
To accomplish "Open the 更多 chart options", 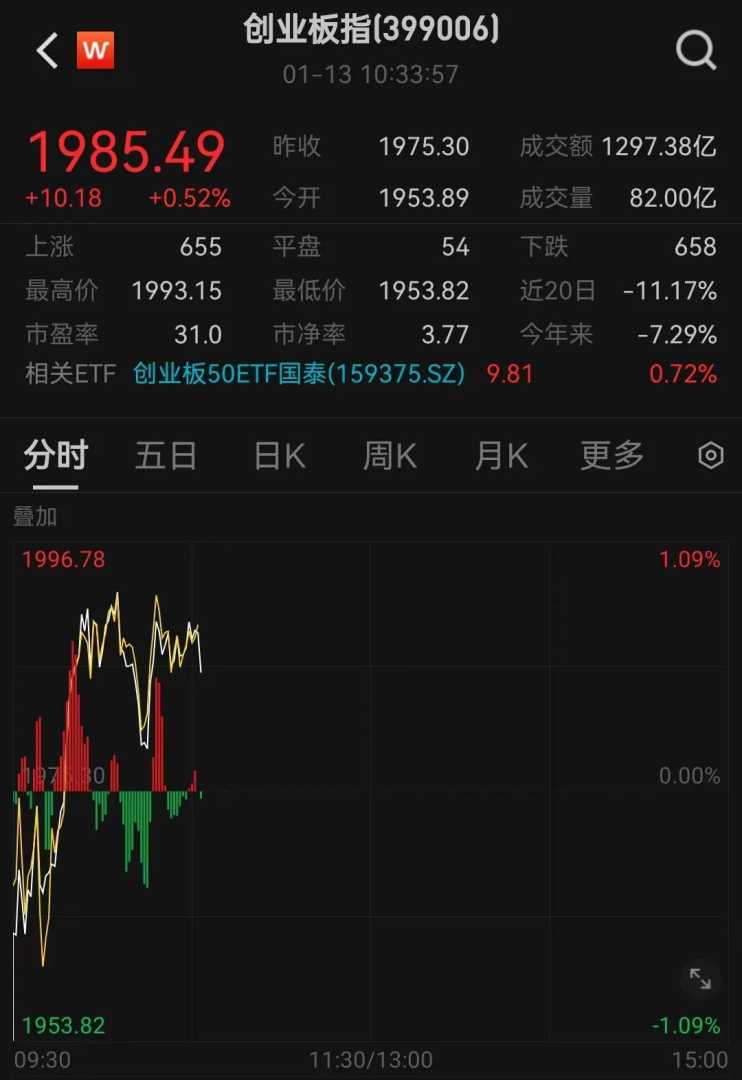I will click(x=612, y=456).
